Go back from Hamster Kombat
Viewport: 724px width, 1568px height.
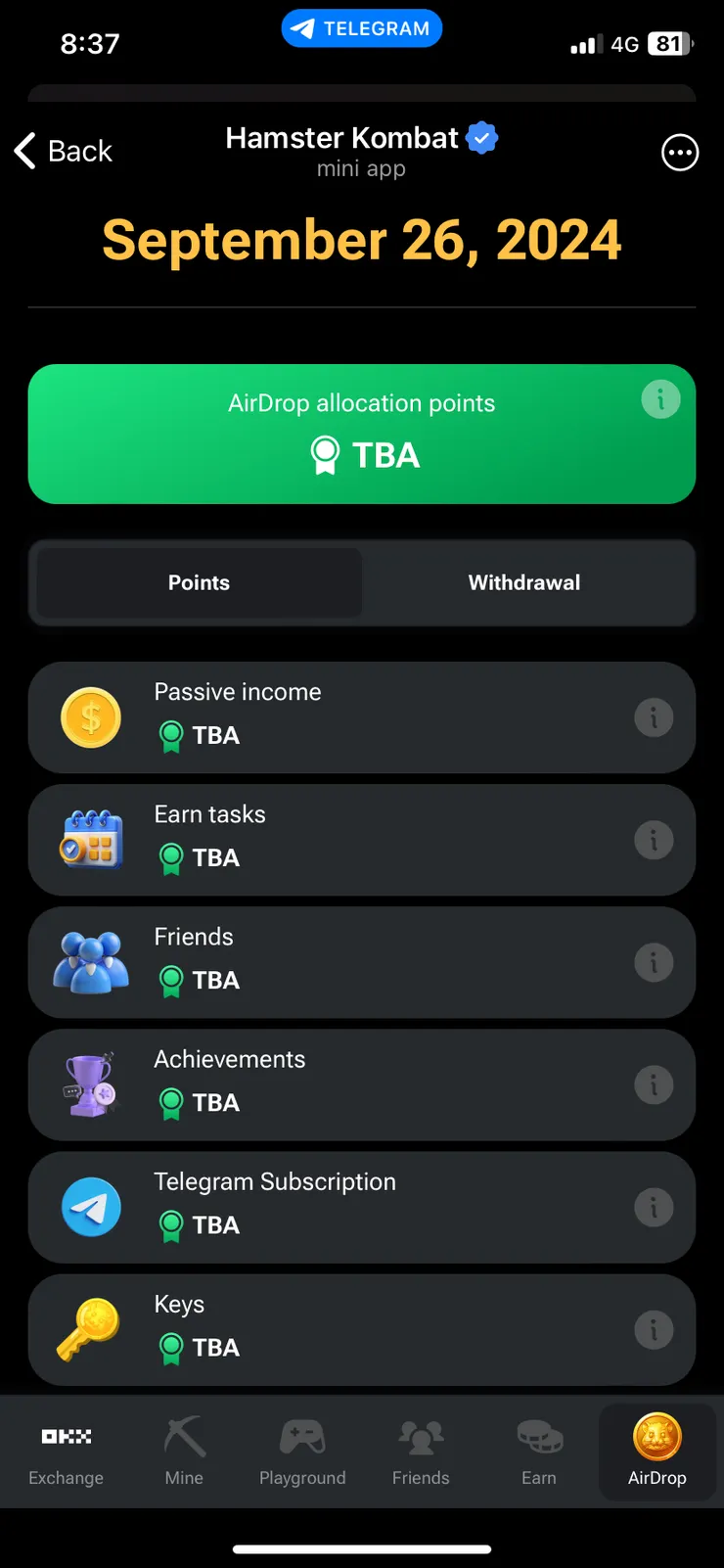click(64, 152)
